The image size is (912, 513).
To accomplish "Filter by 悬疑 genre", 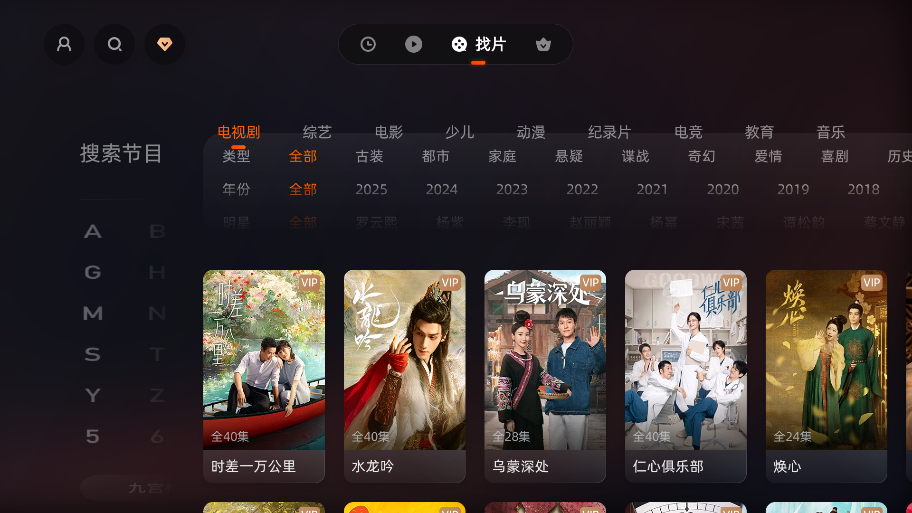I will [569, 156].
